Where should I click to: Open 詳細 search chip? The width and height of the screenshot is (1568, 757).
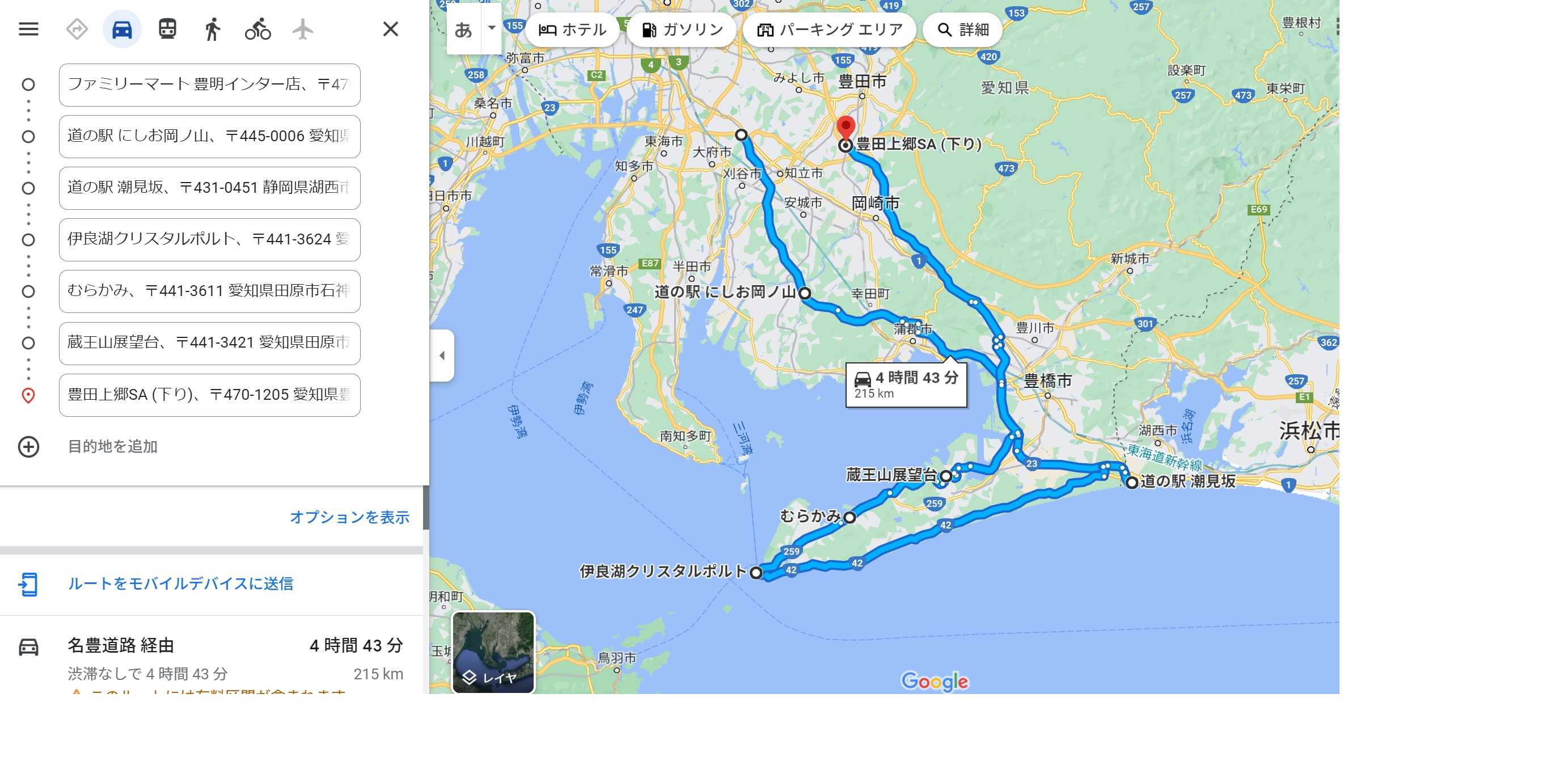click(962, 29)
